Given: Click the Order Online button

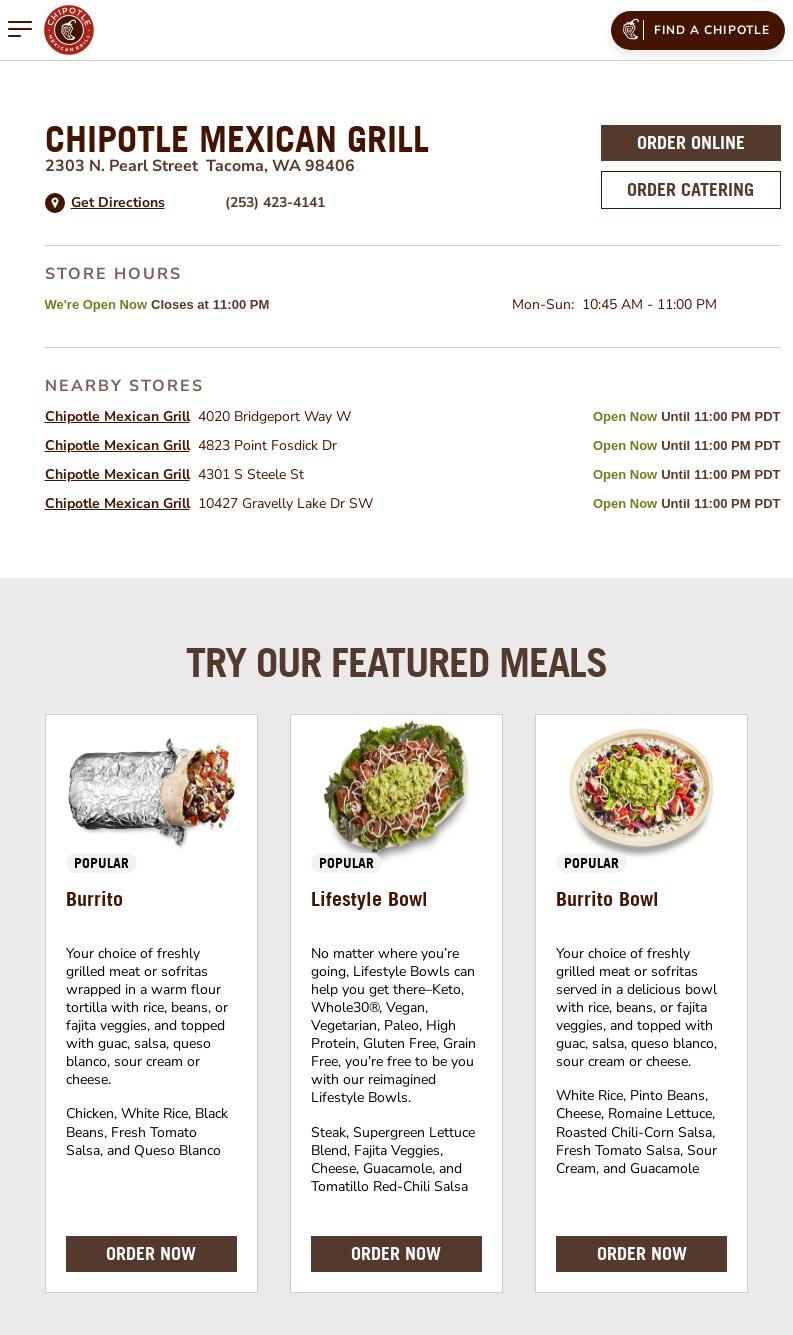Looking at the screenshot, I should (x=690, y=142).
